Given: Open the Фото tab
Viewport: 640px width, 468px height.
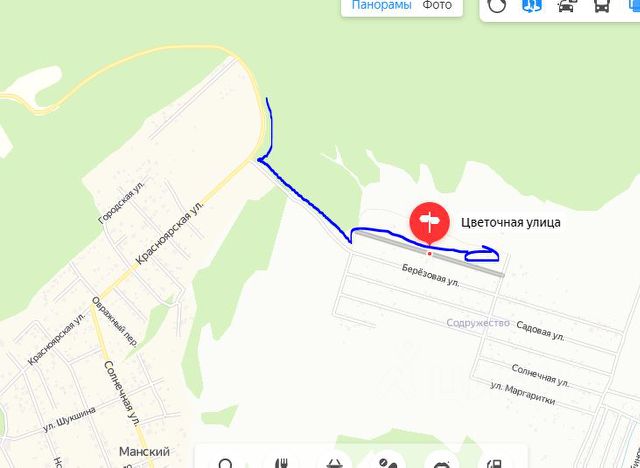Looking at the screenshot, I should [x=437, y=5].
